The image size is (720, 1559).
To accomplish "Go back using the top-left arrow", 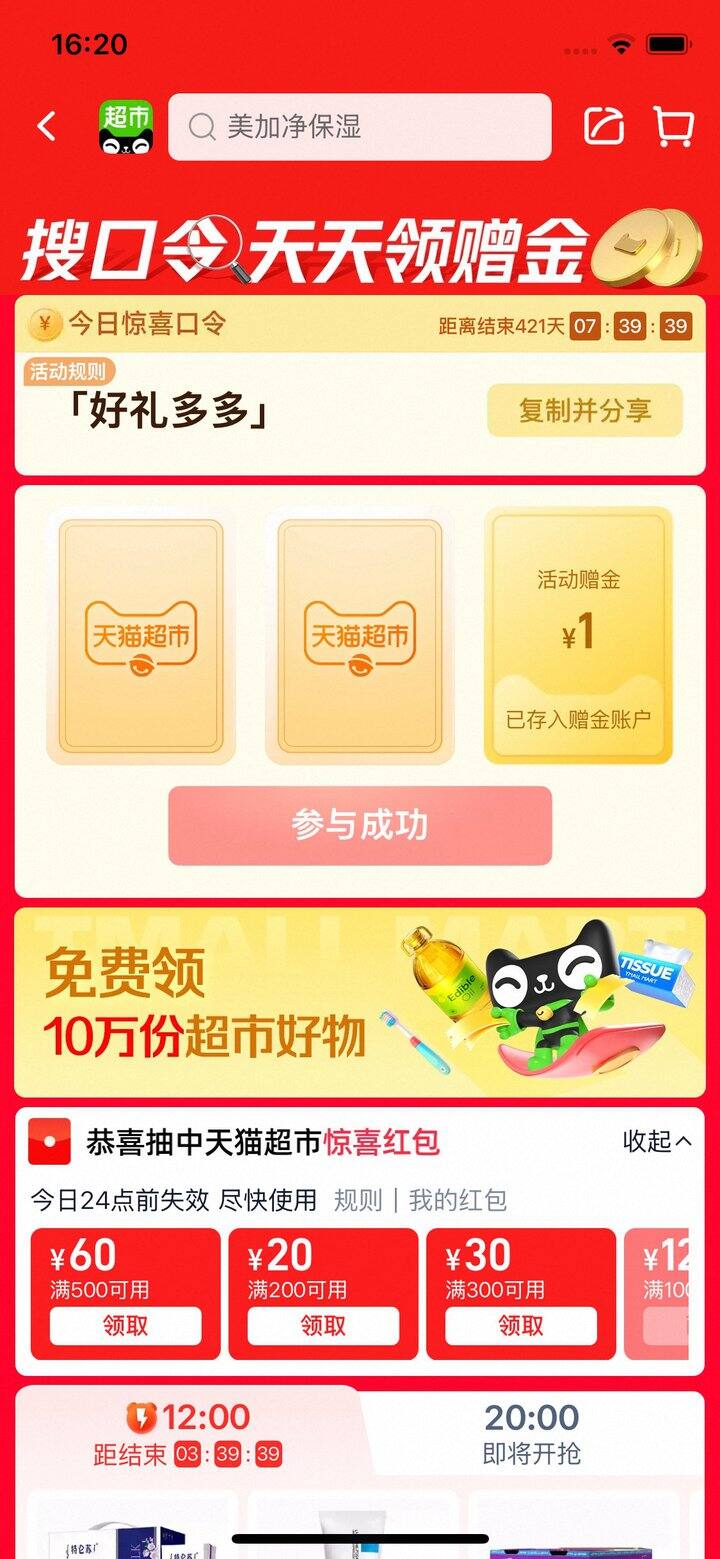I will click(x=46, y=126).
